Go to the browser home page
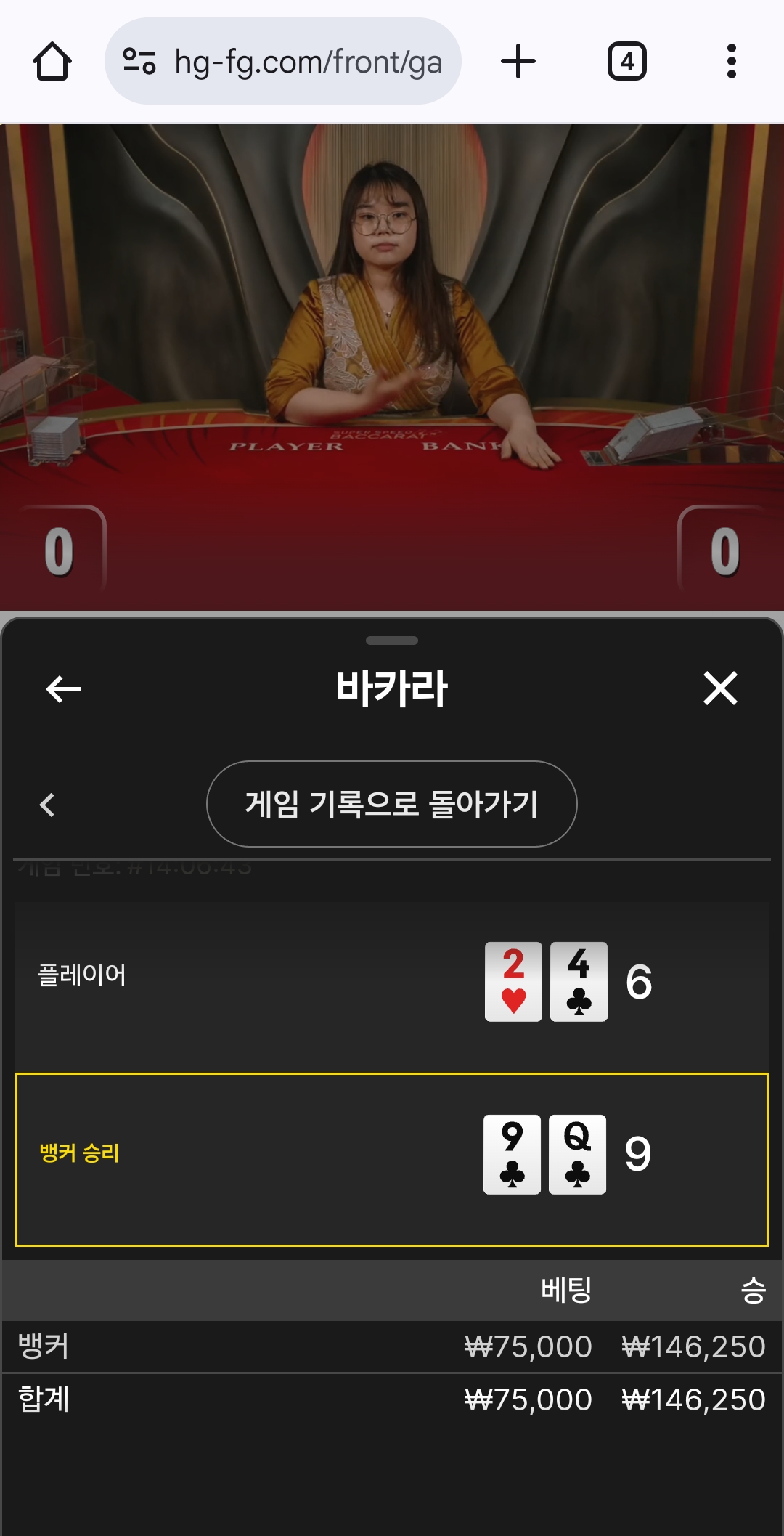This screenshot has width=784, height=1536. [x=52, y=62]
